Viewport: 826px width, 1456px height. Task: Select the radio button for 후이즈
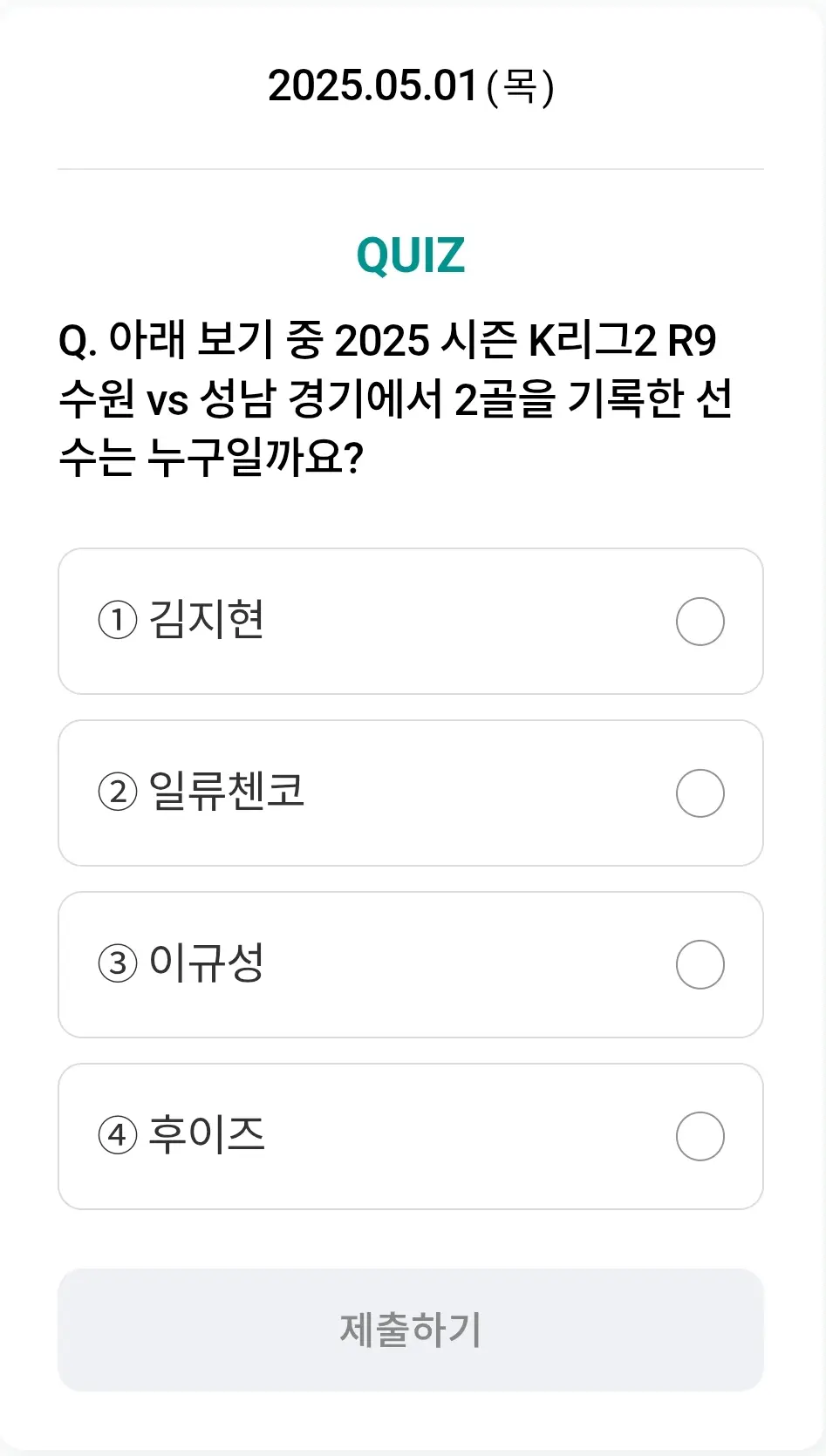click(700, 1136)
